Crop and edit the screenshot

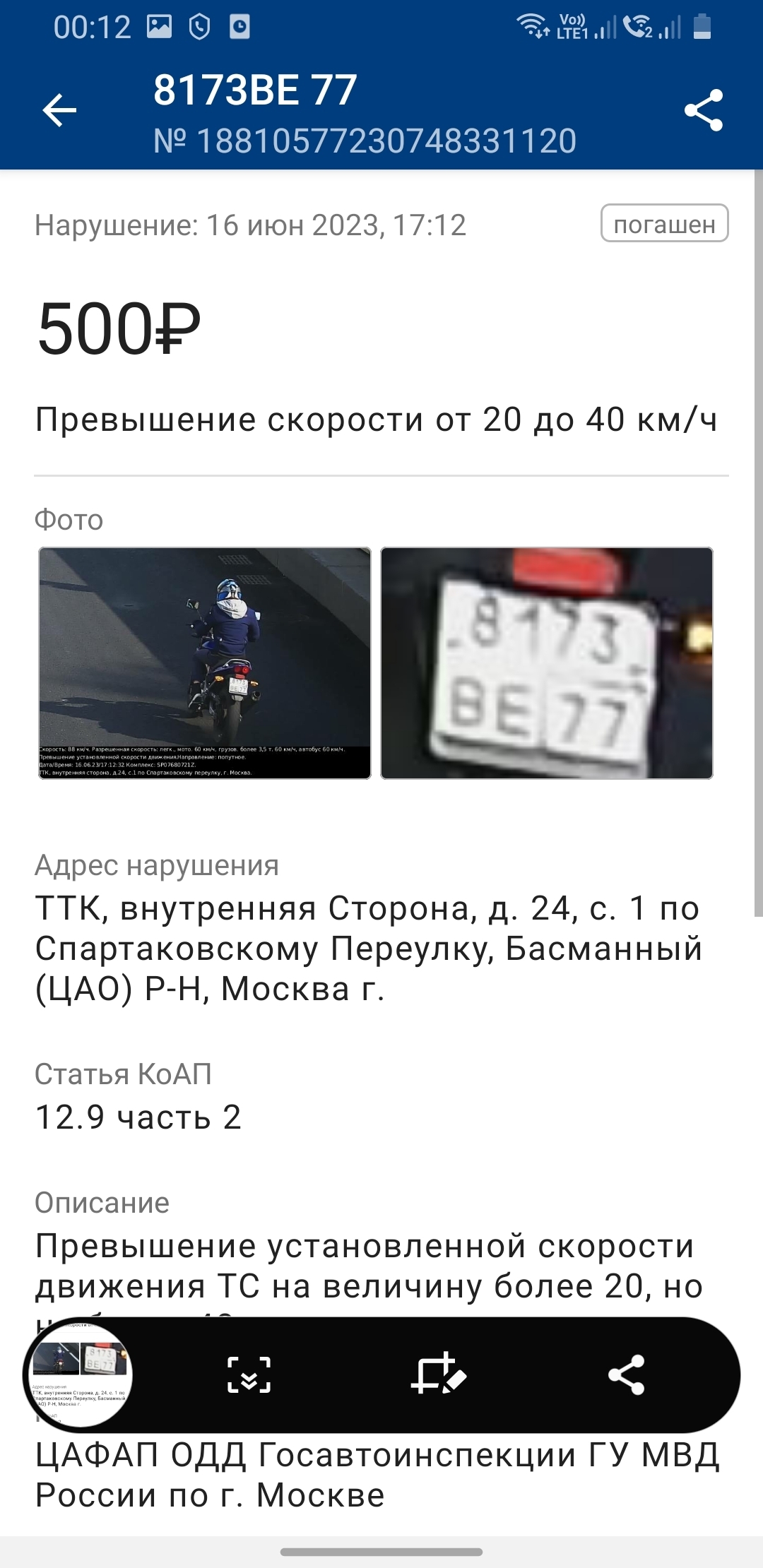pos(439,1374)
